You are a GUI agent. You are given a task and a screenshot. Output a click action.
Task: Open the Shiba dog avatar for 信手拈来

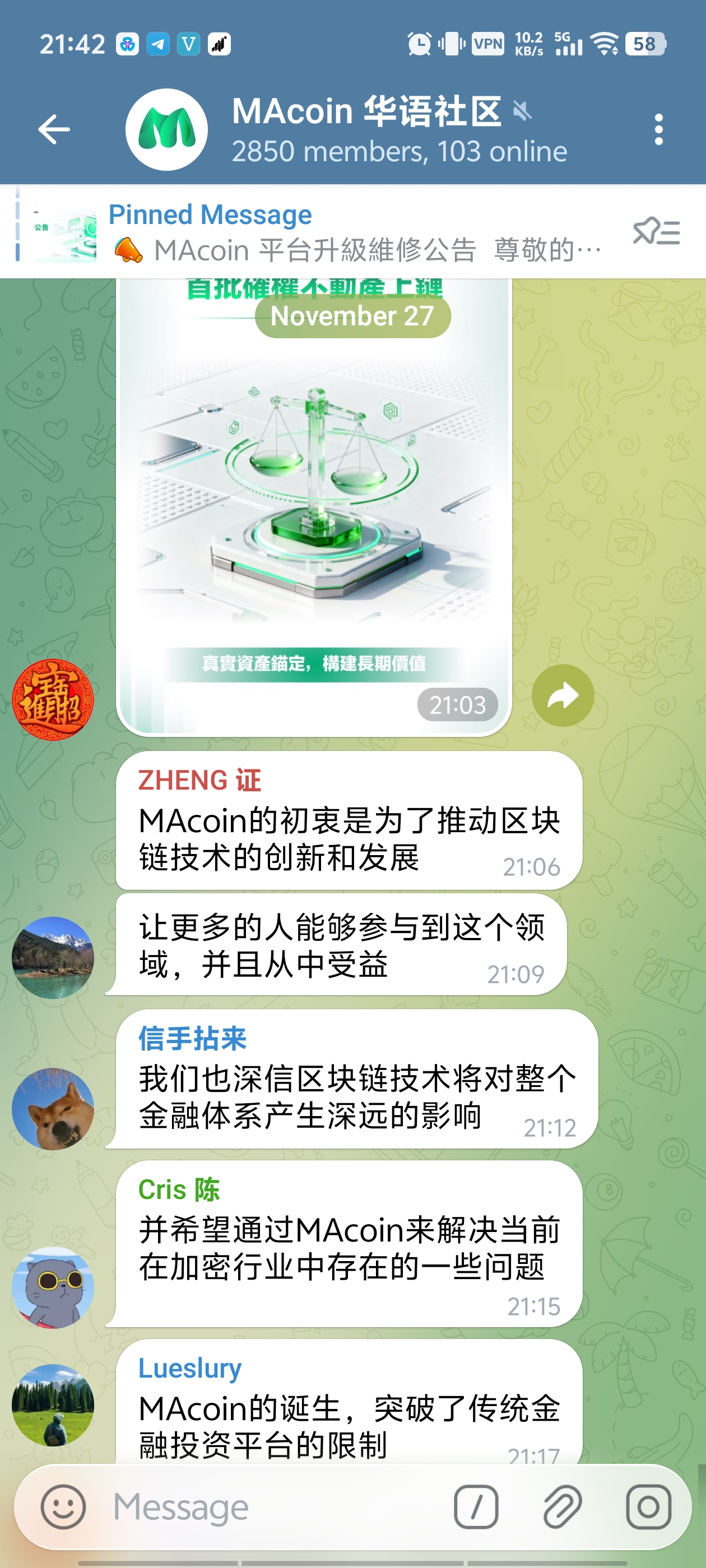(53, 1108)
